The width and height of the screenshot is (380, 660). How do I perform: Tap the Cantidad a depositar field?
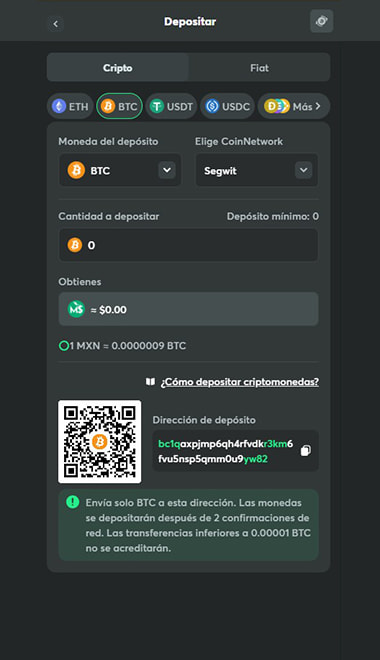point(189,245)
